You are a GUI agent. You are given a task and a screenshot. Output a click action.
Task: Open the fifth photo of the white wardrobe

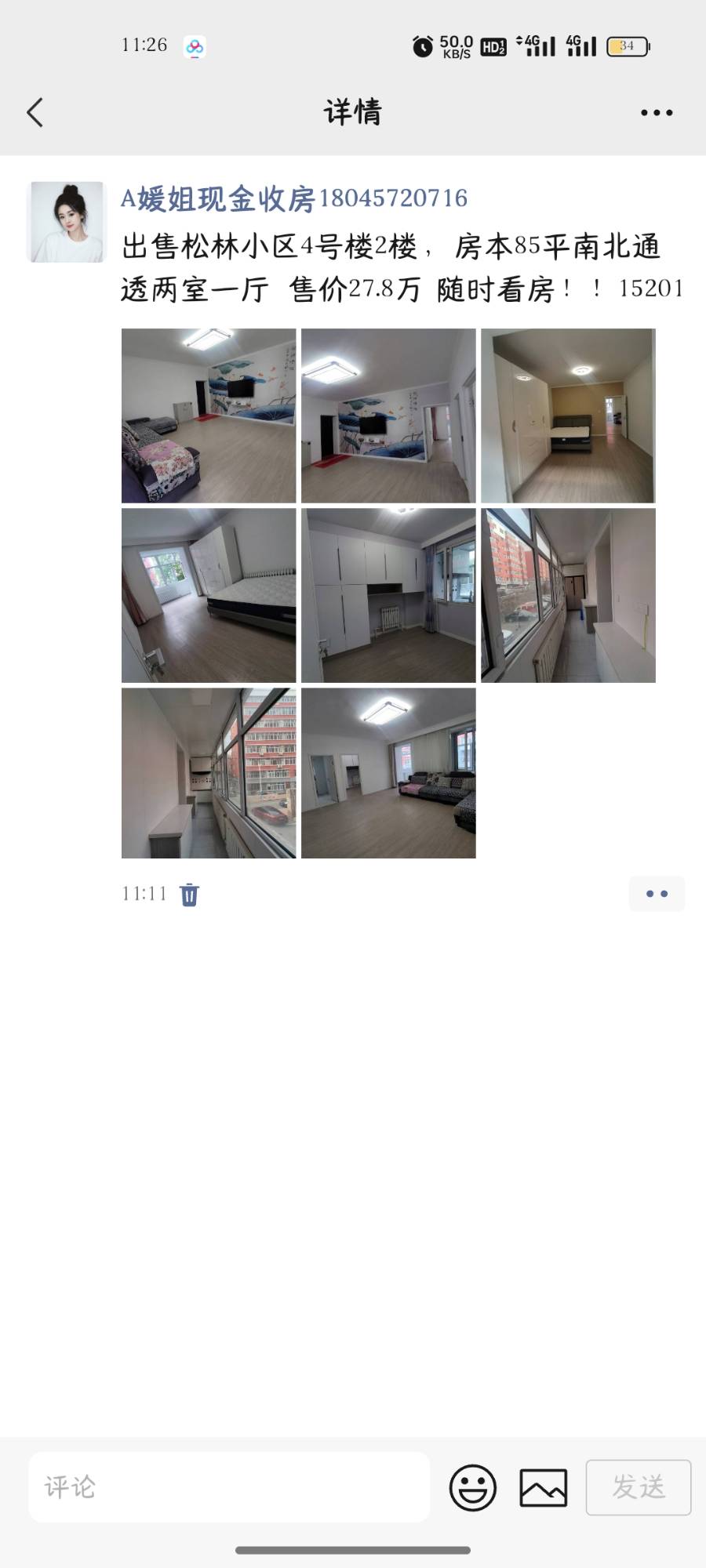click(x=388, y=595)
